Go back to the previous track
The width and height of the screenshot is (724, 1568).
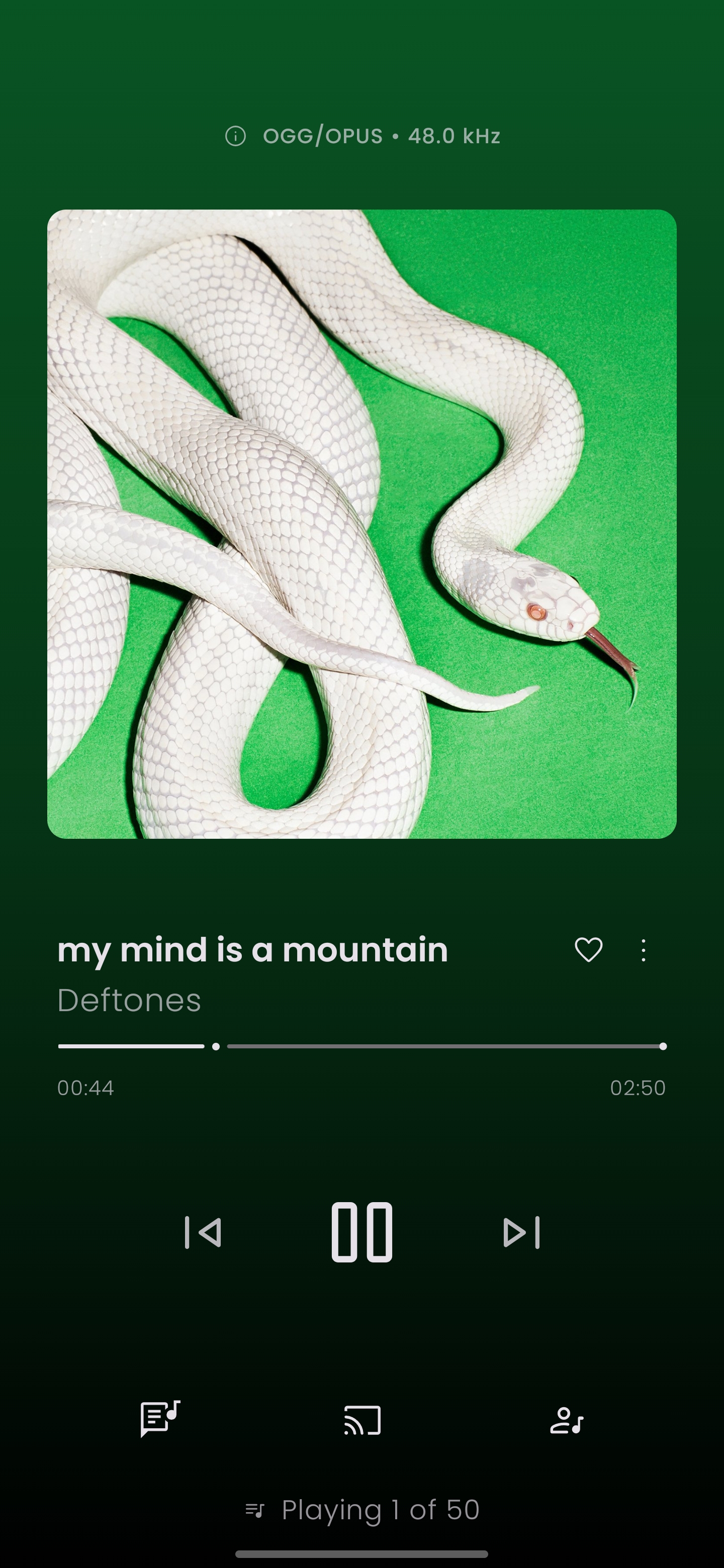point(204,1233)
